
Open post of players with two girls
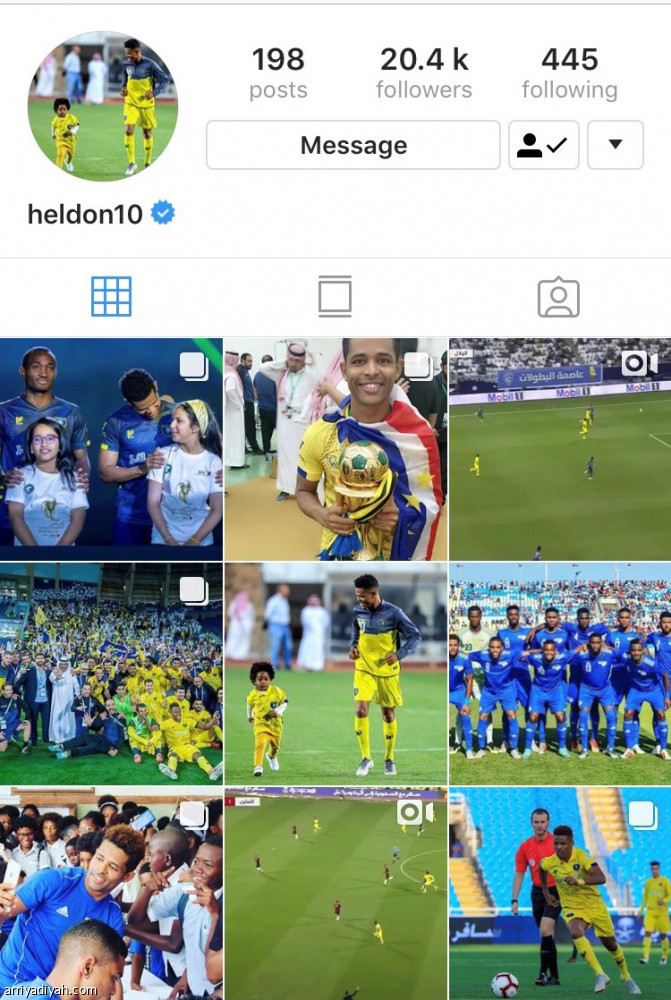pyautogui.click(x=111, y=449)
